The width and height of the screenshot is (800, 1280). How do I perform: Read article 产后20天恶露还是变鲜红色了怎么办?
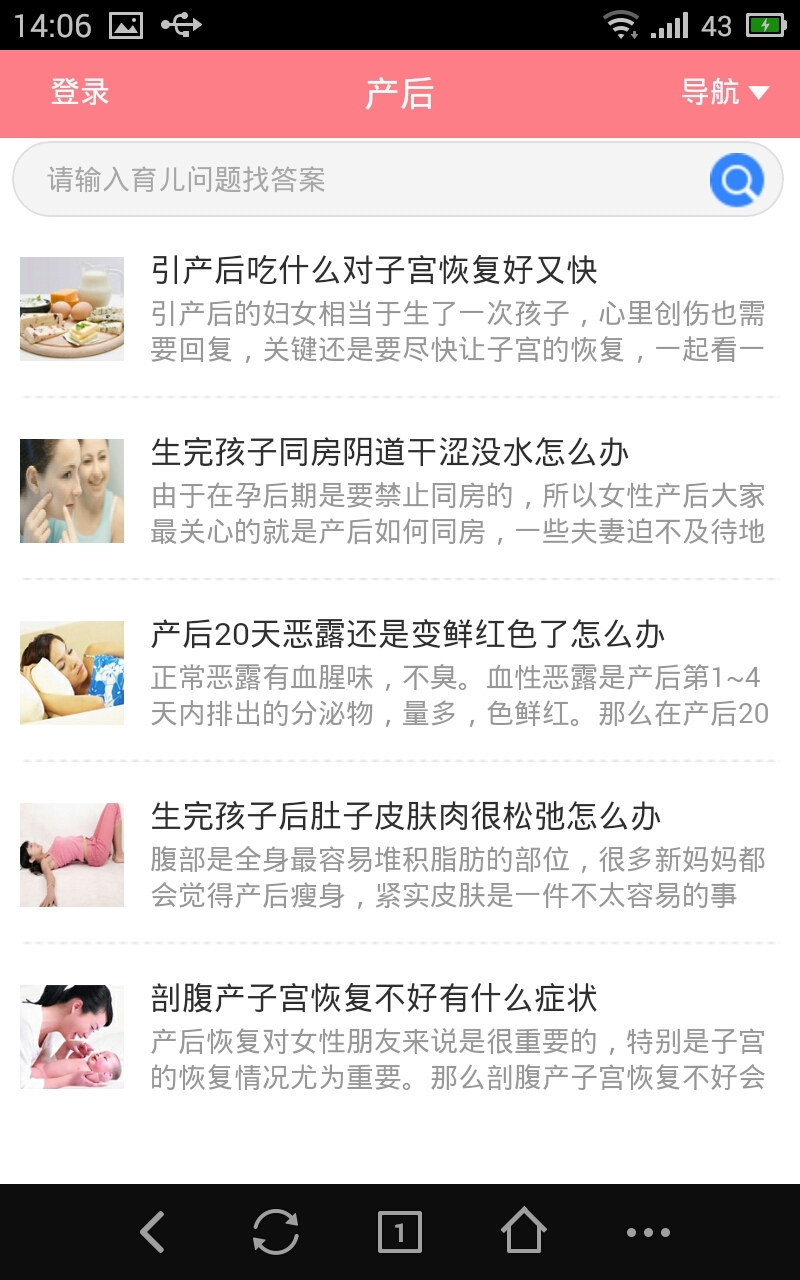(408, 634)
